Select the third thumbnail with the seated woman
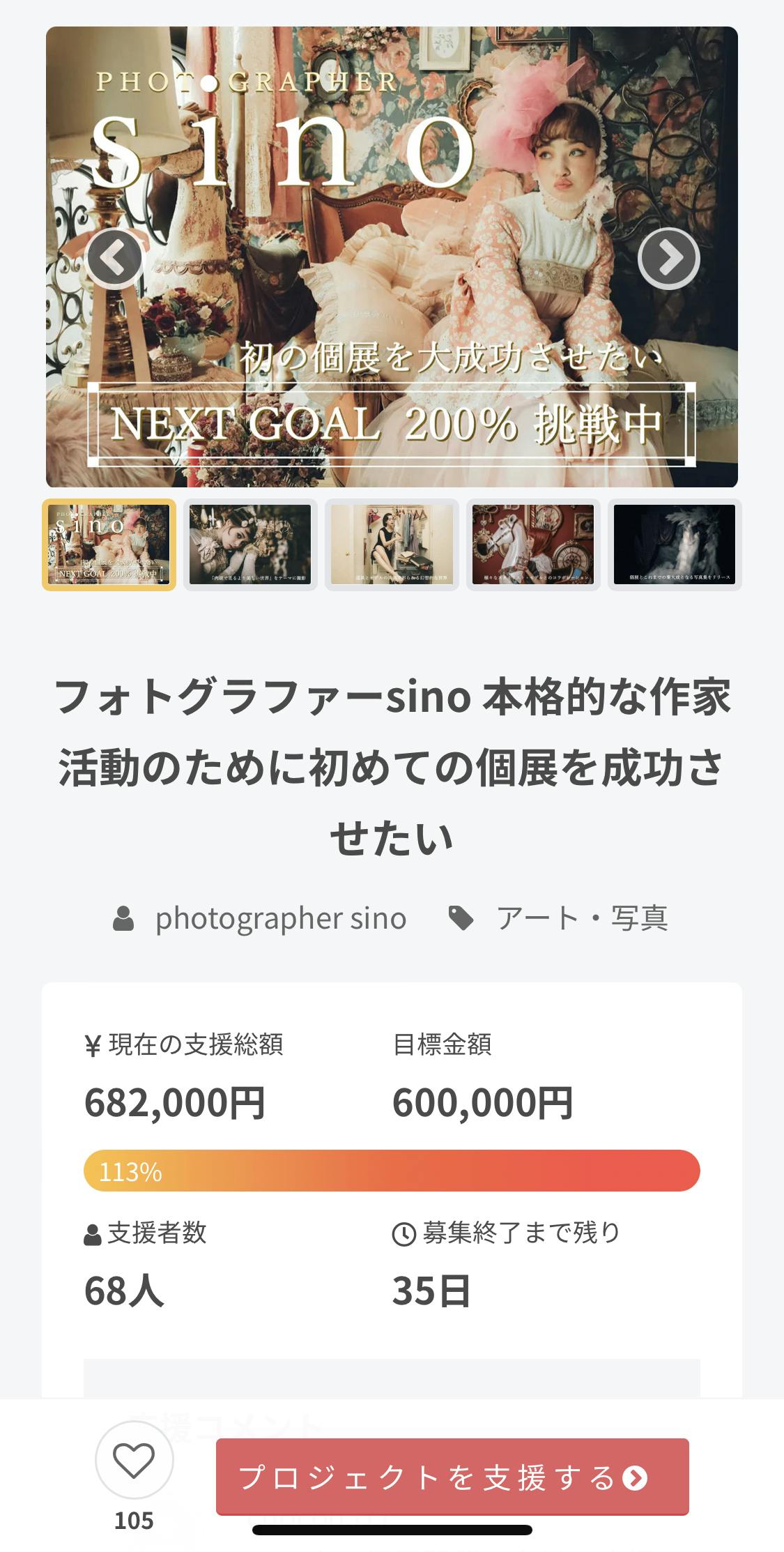 (392, 545)
